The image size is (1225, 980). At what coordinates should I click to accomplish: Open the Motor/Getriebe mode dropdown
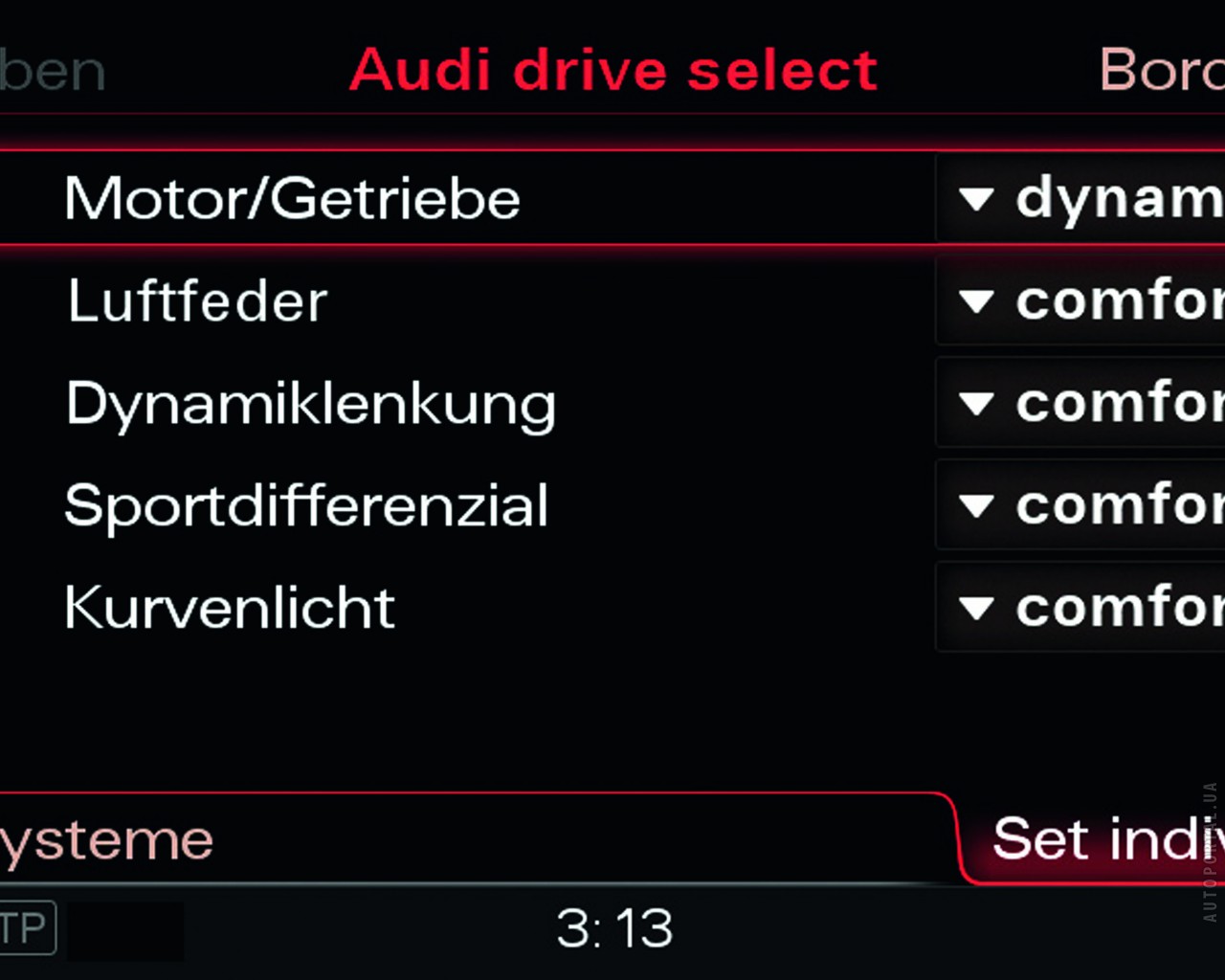(1081, 199)
